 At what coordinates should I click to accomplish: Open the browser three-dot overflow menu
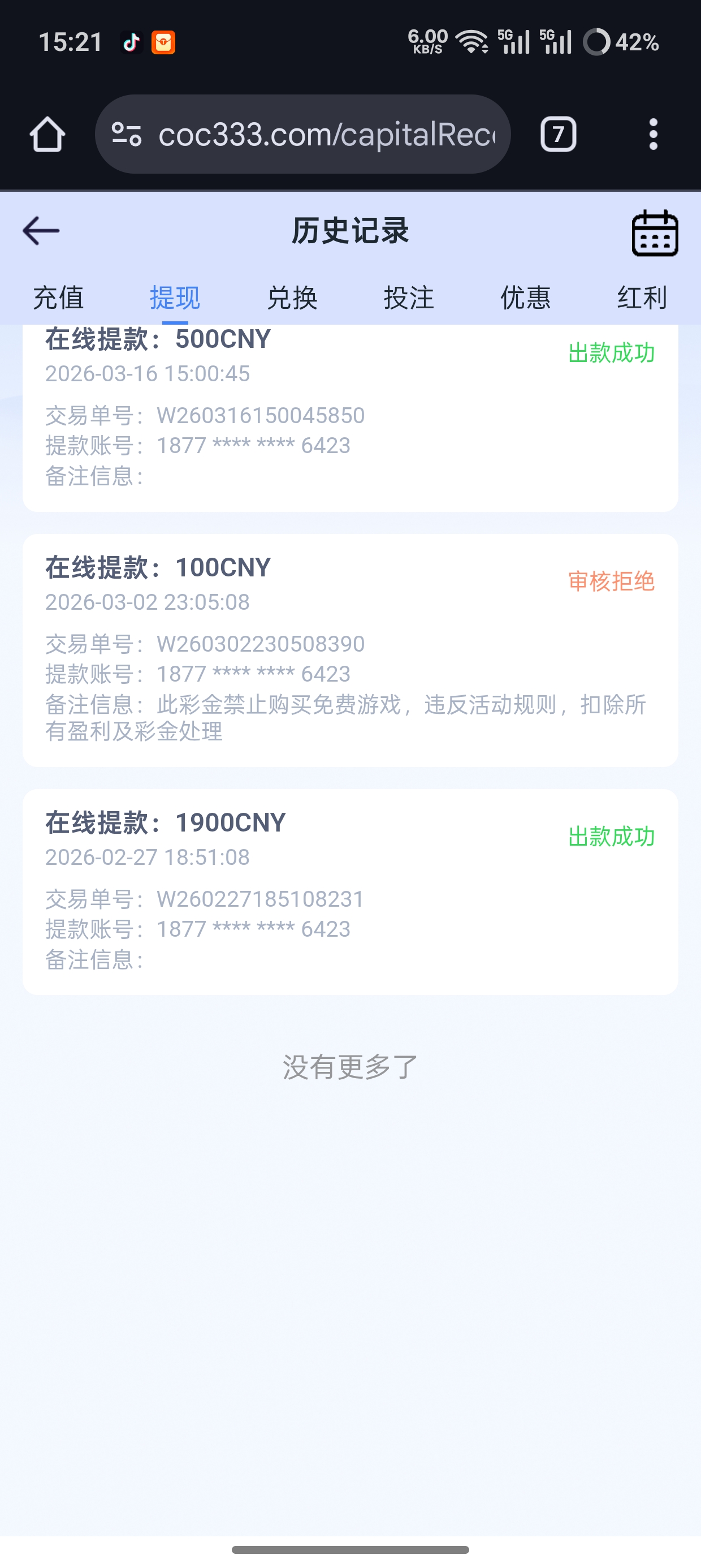tap(653, 134)
